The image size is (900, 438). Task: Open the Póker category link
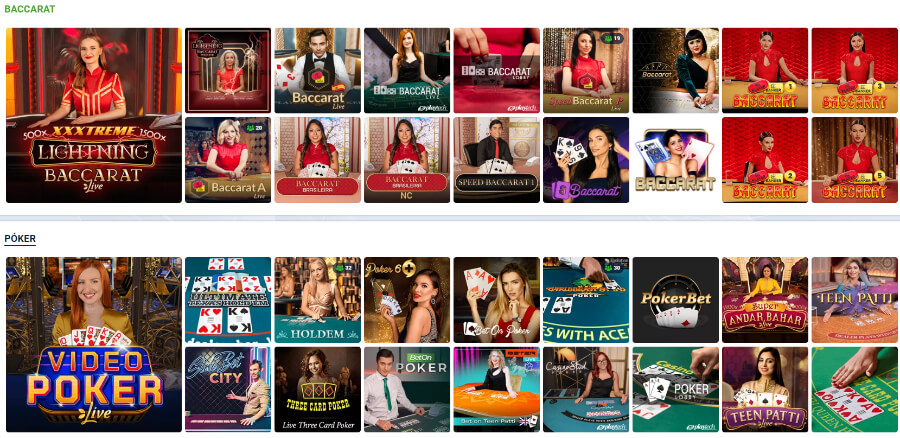[x=19, y=239]
